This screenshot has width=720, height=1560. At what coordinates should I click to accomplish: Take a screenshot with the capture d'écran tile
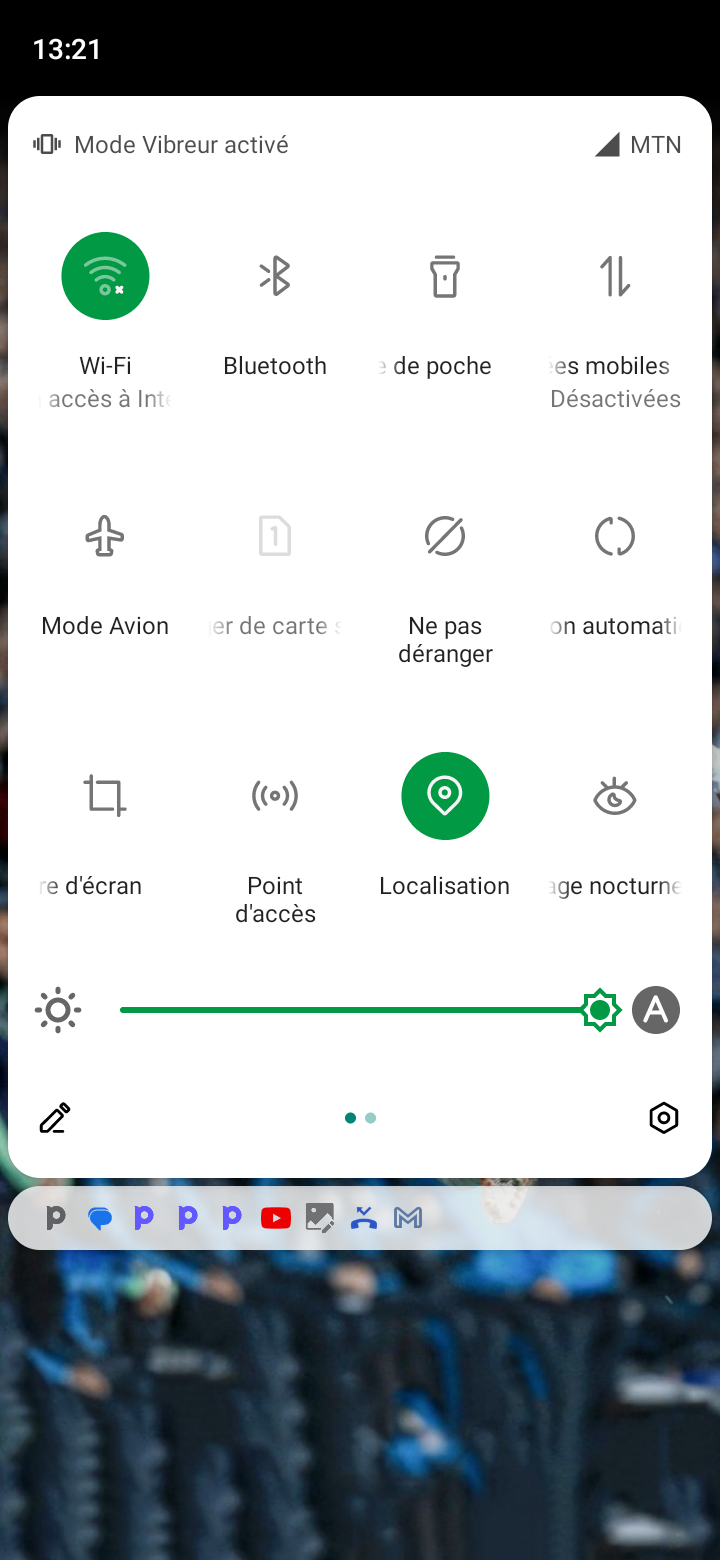coord(105,796)
